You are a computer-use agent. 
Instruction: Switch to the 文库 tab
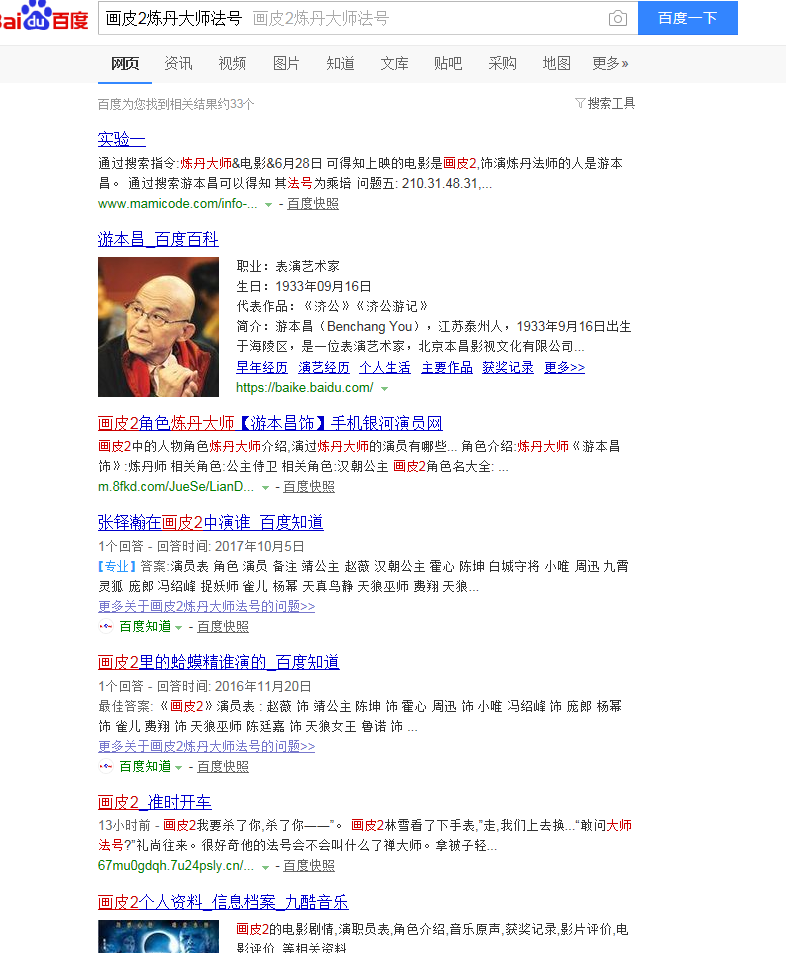click(394, 63)
